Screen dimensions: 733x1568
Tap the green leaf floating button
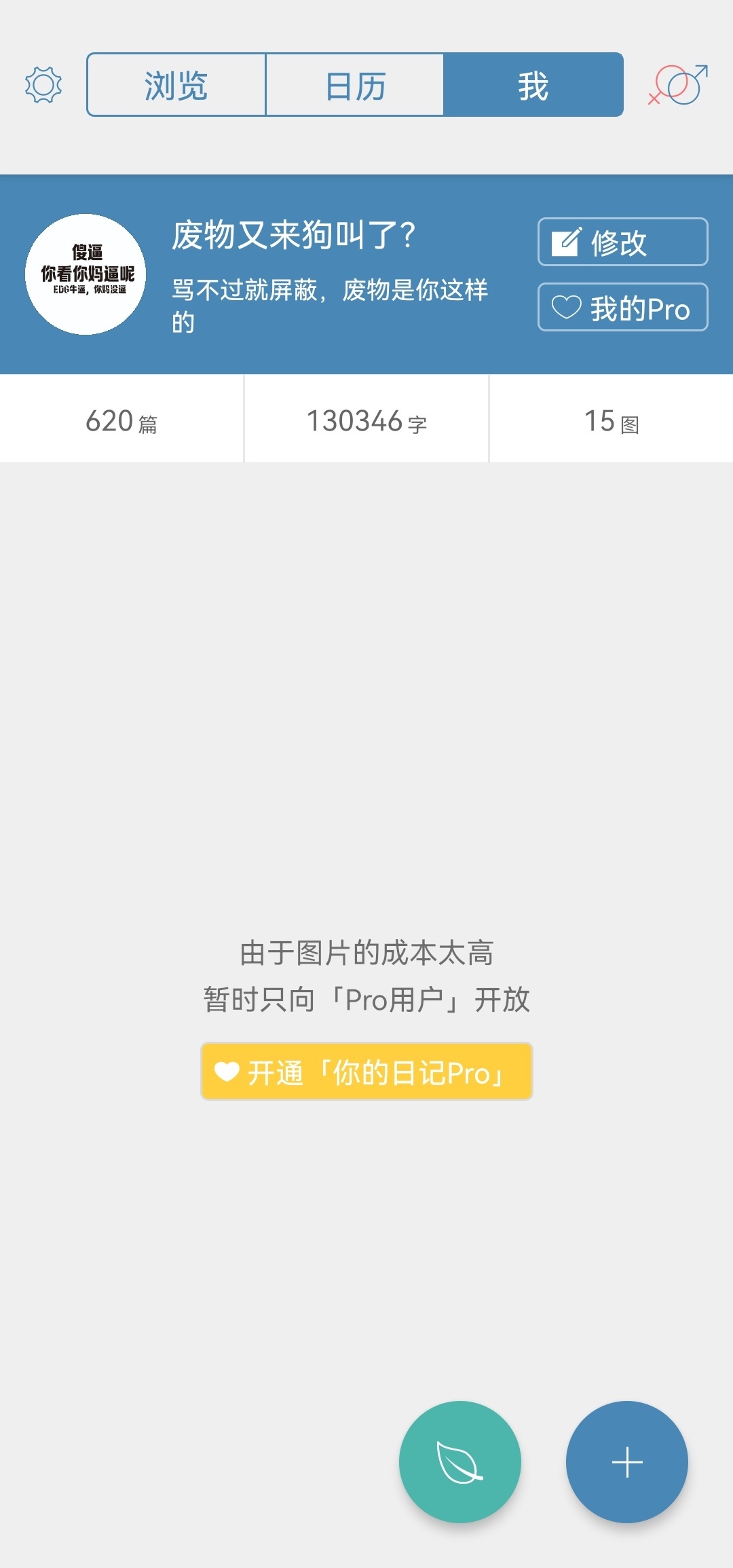pos(460,1462)
